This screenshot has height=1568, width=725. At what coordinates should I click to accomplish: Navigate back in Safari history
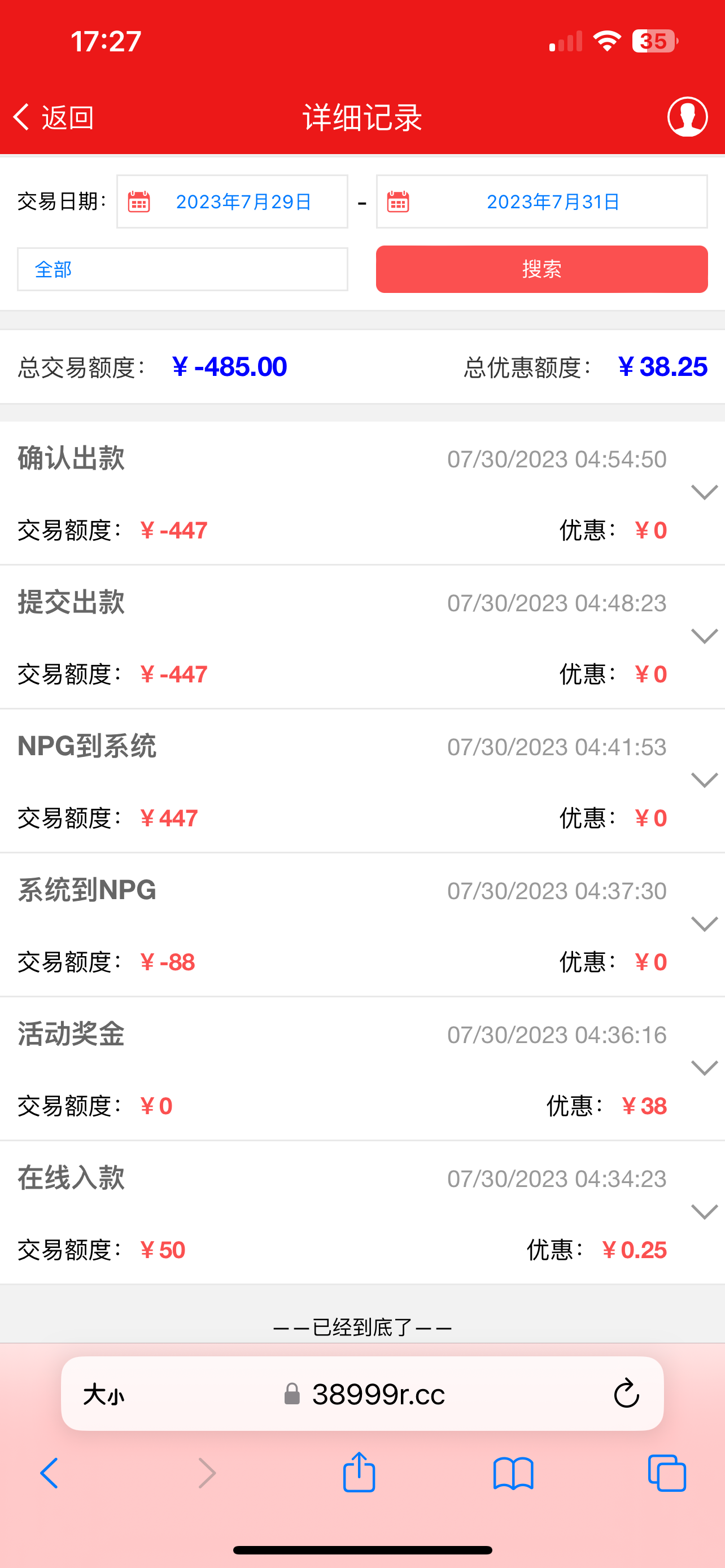coord(49,1473)
